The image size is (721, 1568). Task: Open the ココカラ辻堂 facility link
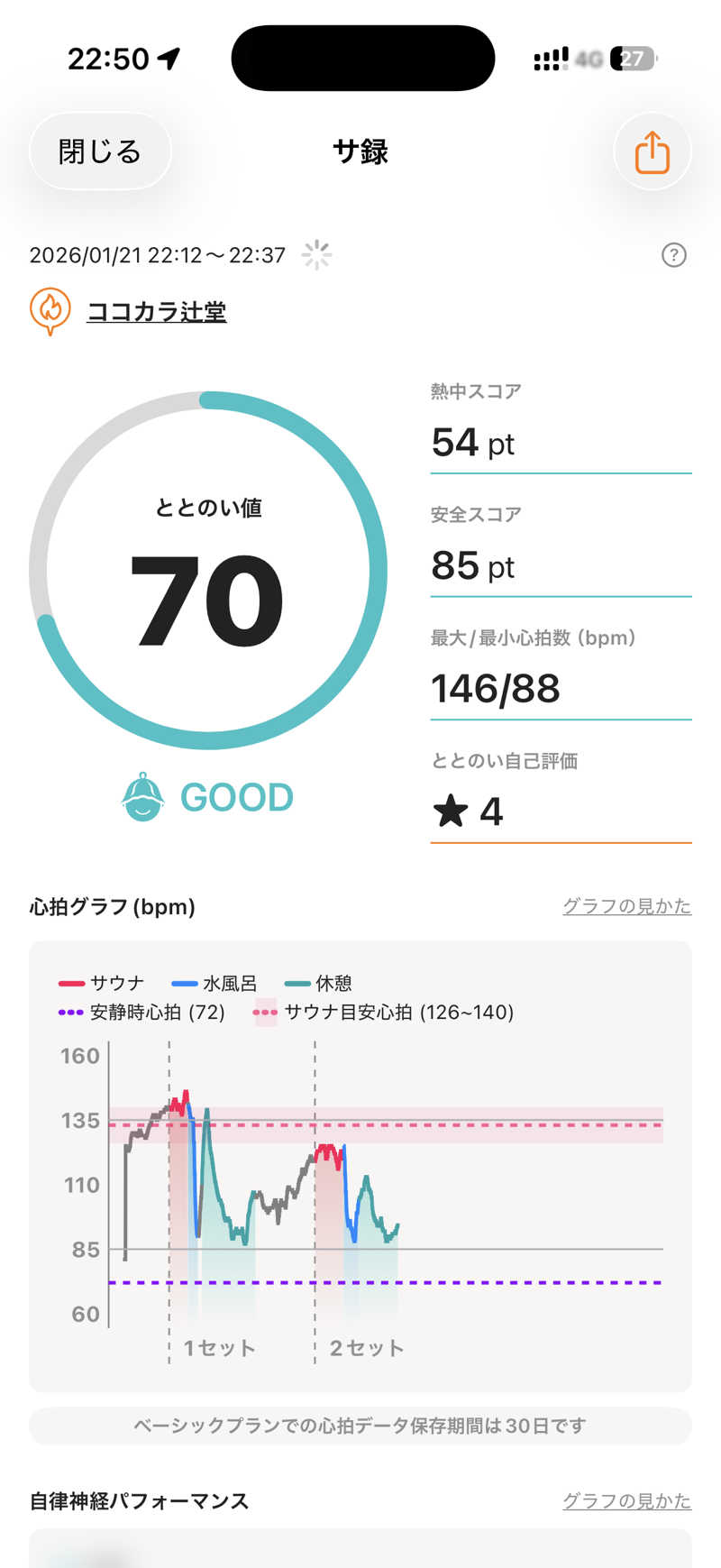(x=156, y=312)
